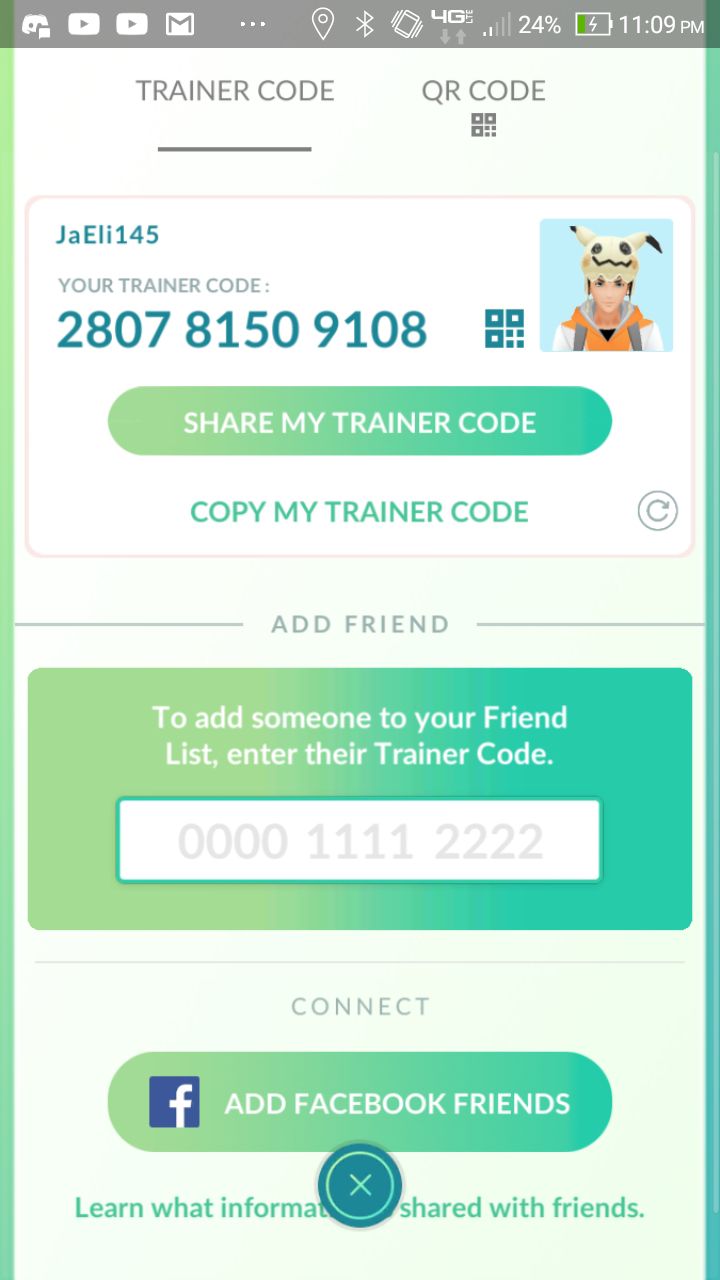
Task: Copy my trainer code
Action: pos(360,512)
